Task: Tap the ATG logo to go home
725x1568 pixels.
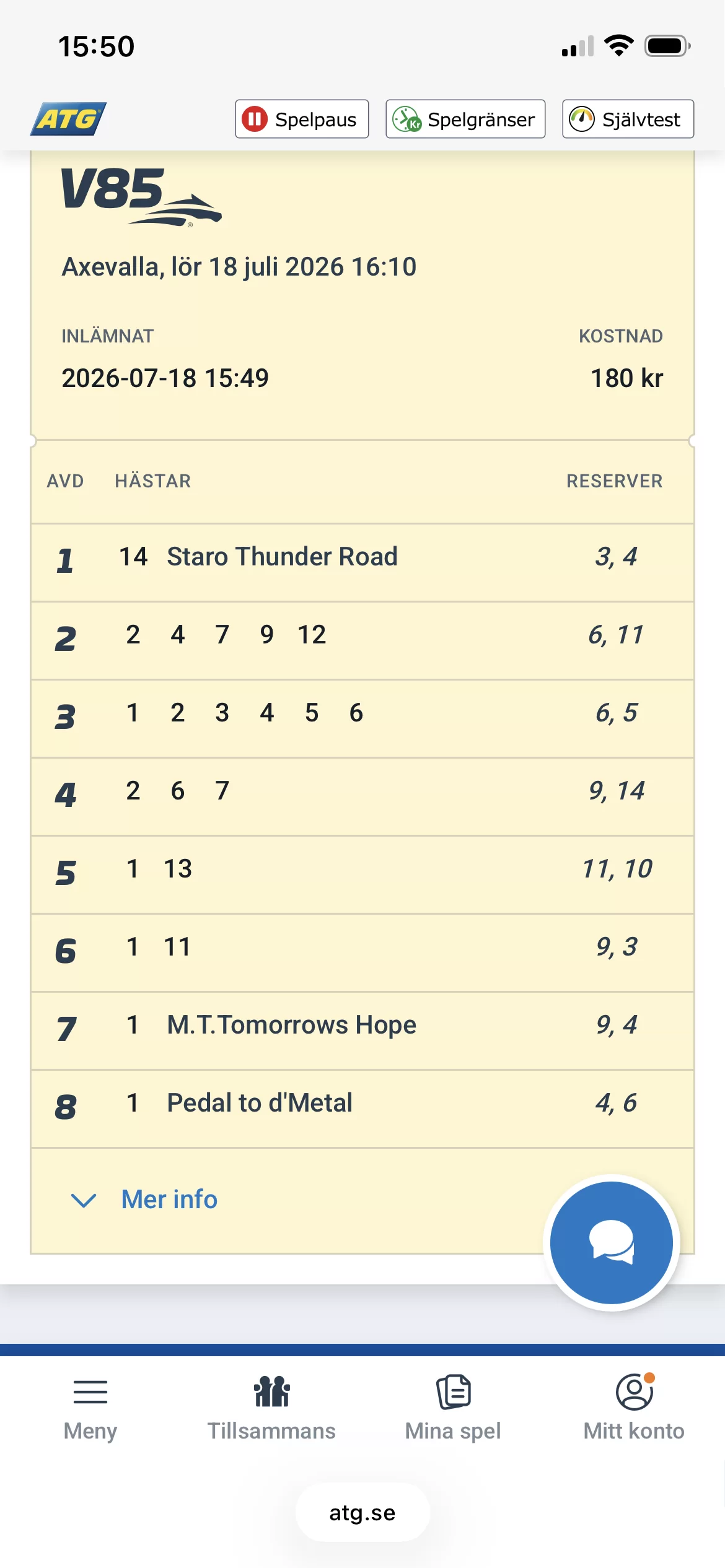Action: (68, 118)
